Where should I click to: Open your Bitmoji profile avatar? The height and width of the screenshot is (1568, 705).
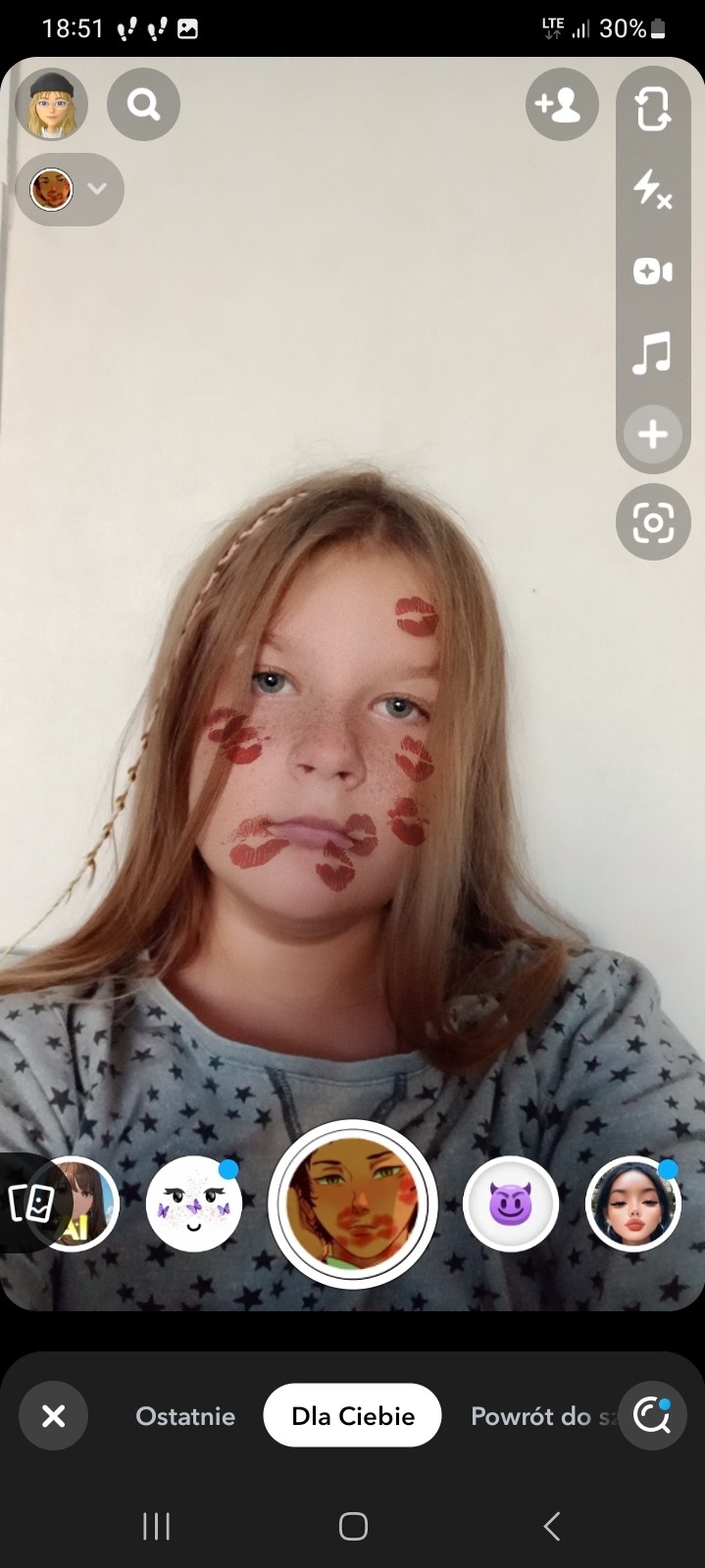pos(51,104)
